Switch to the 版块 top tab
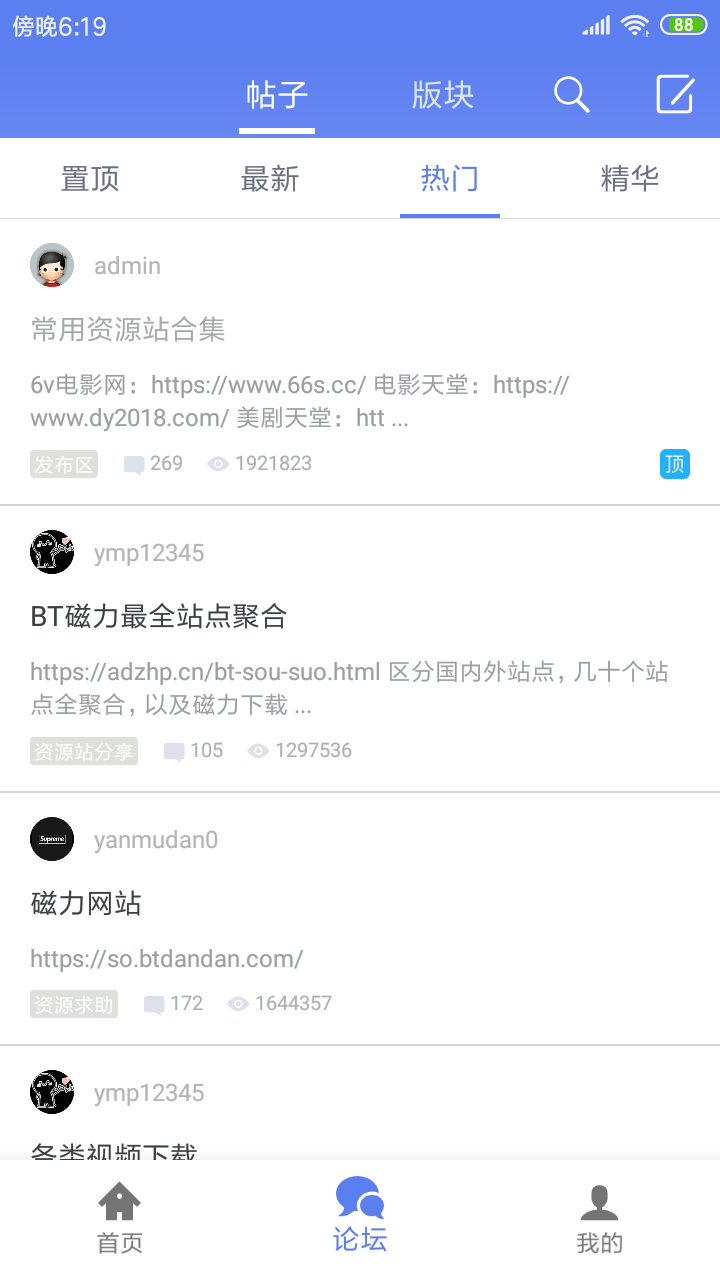Viewport: 720px width, 1280px height. (442, 96)
